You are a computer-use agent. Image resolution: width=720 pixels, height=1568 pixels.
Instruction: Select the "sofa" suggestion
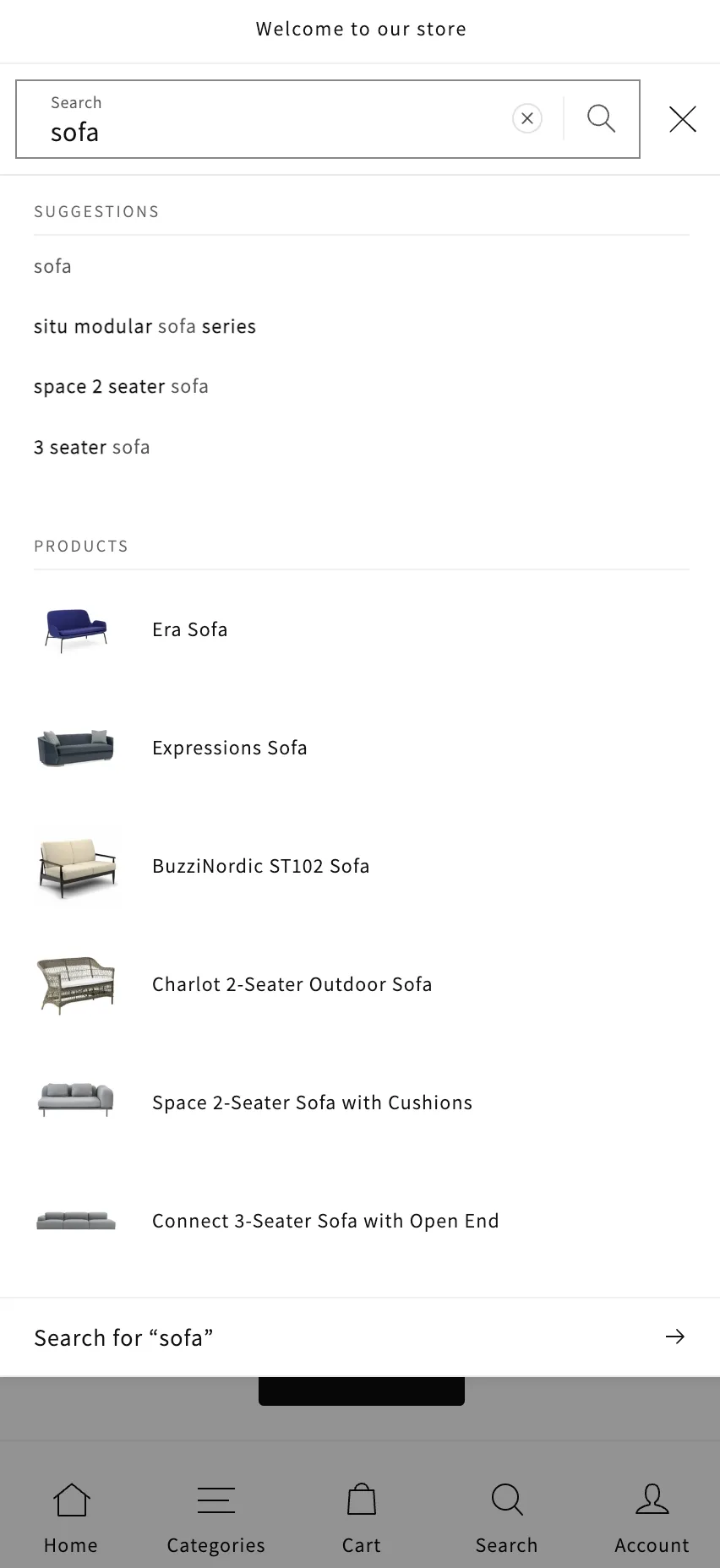[52, 266]
